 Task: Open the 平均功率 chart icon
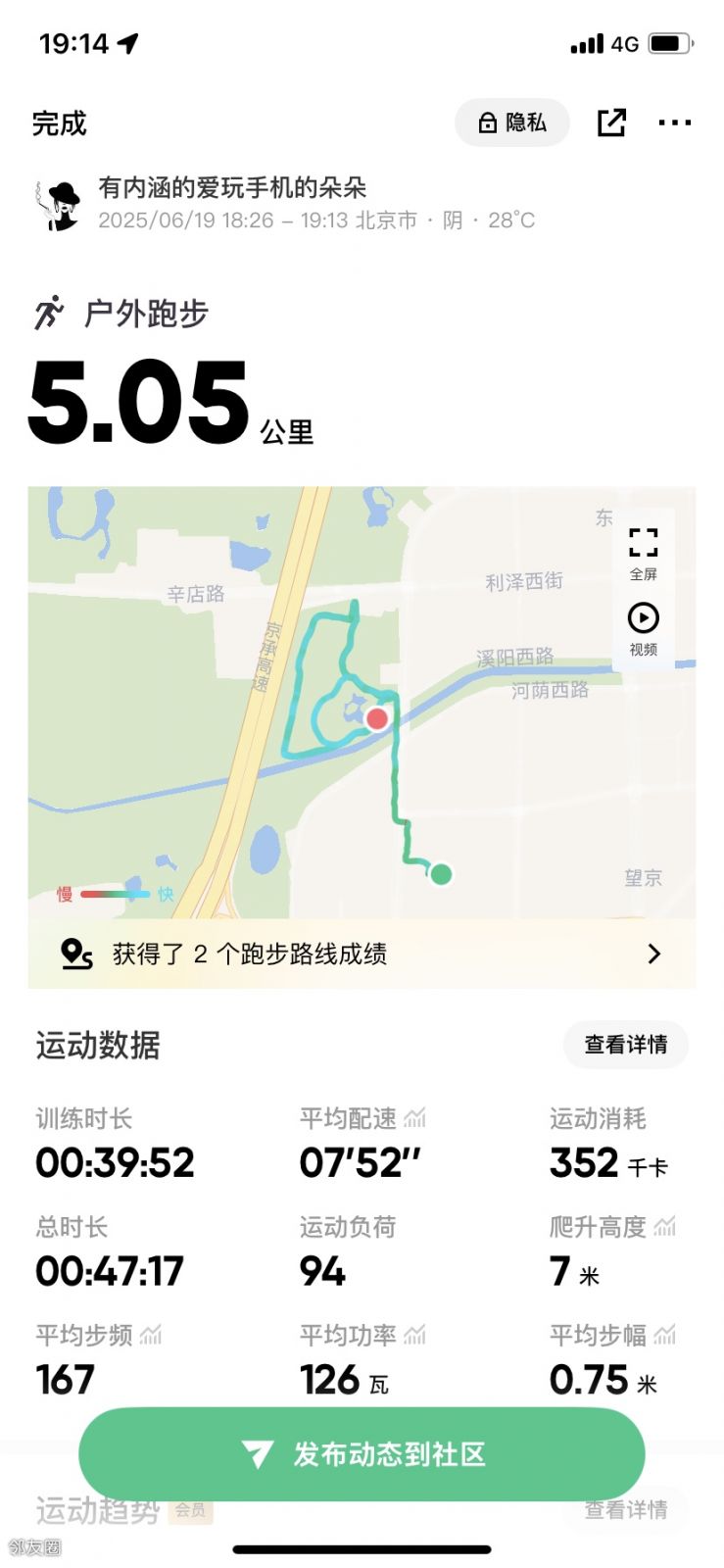415,1335
